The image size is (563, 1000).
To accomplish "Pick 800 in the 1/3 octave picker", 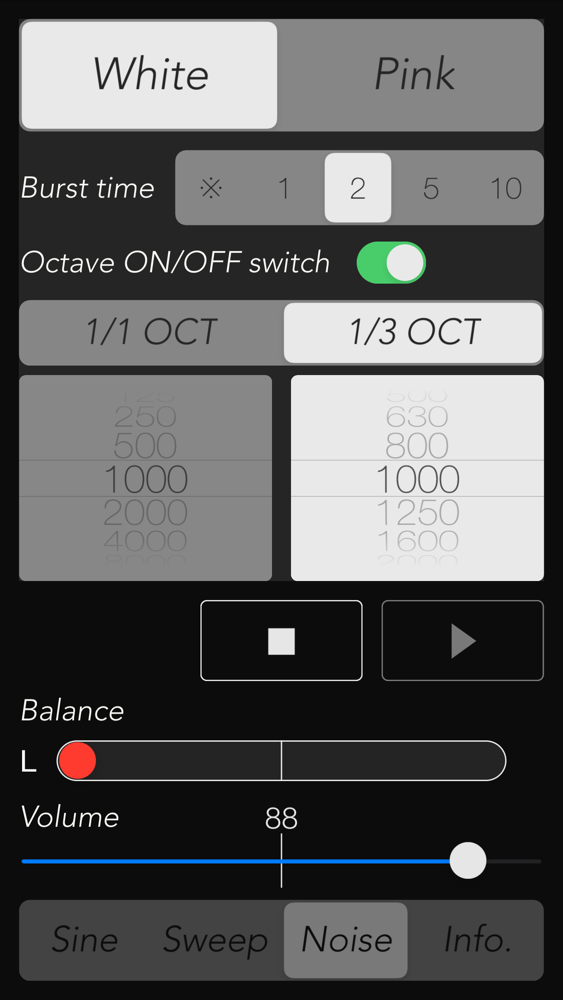I will point(418,446).
